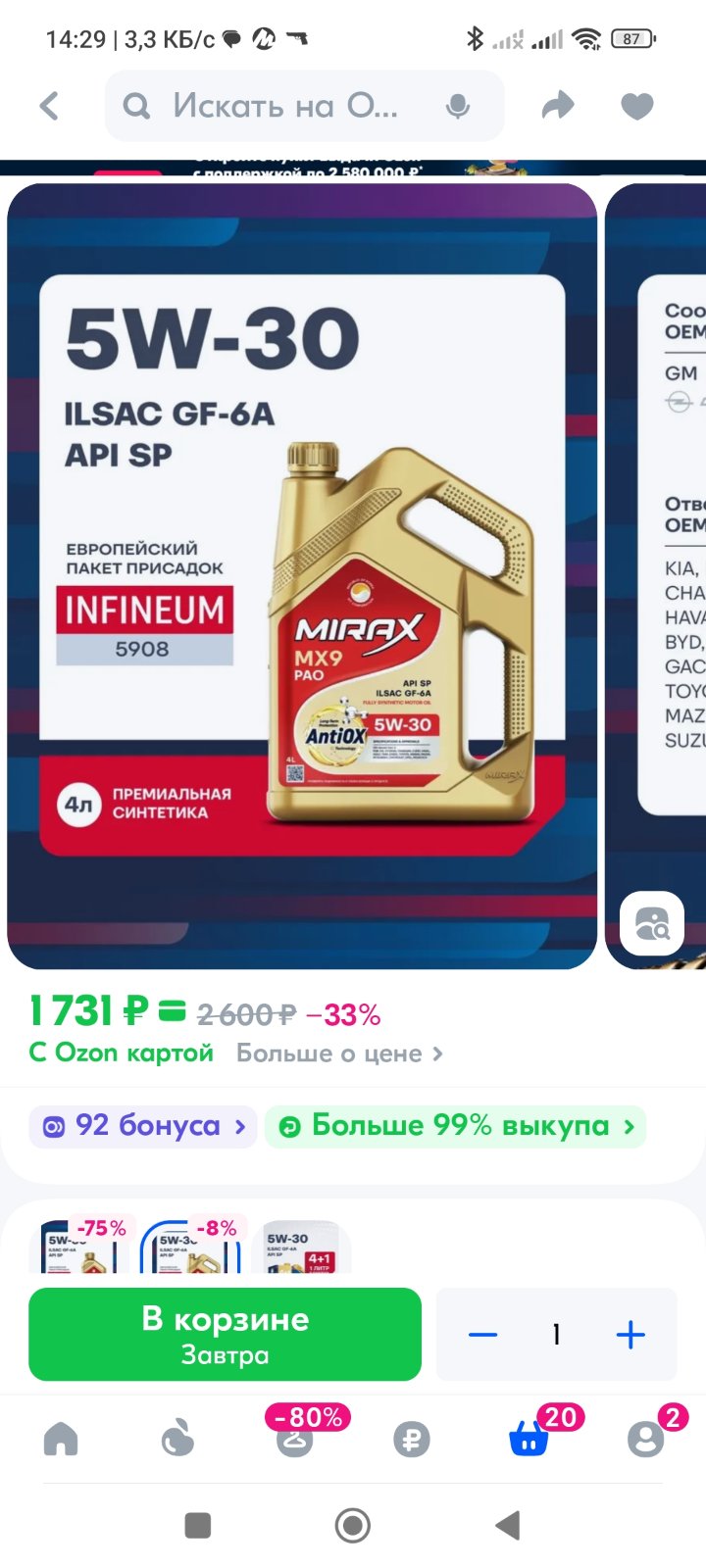Select the 4+1 litre variant
Viewport: 706px width, 1568px height.
pos(302,1247)
